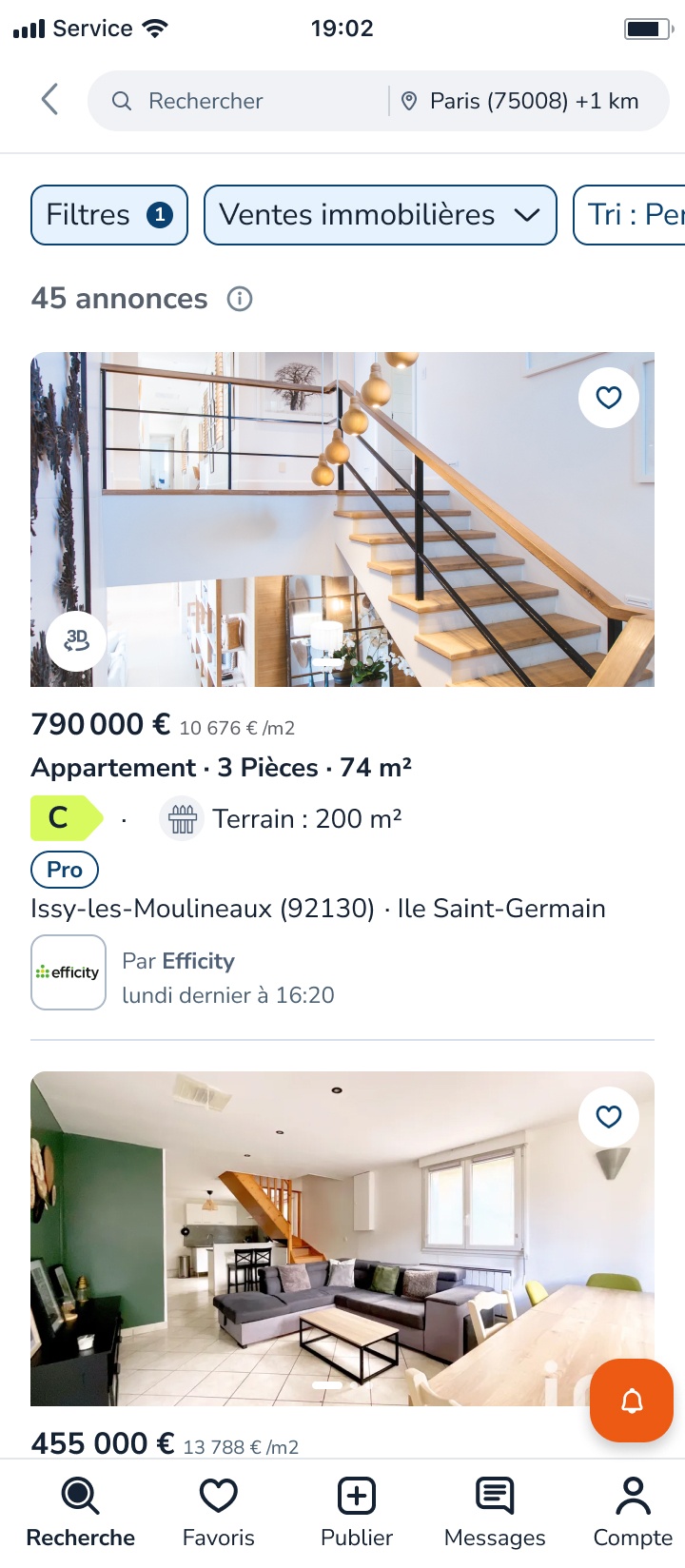Switch to the Compte tab
Screen dimensions: 685x1568
click(633, 1513)
